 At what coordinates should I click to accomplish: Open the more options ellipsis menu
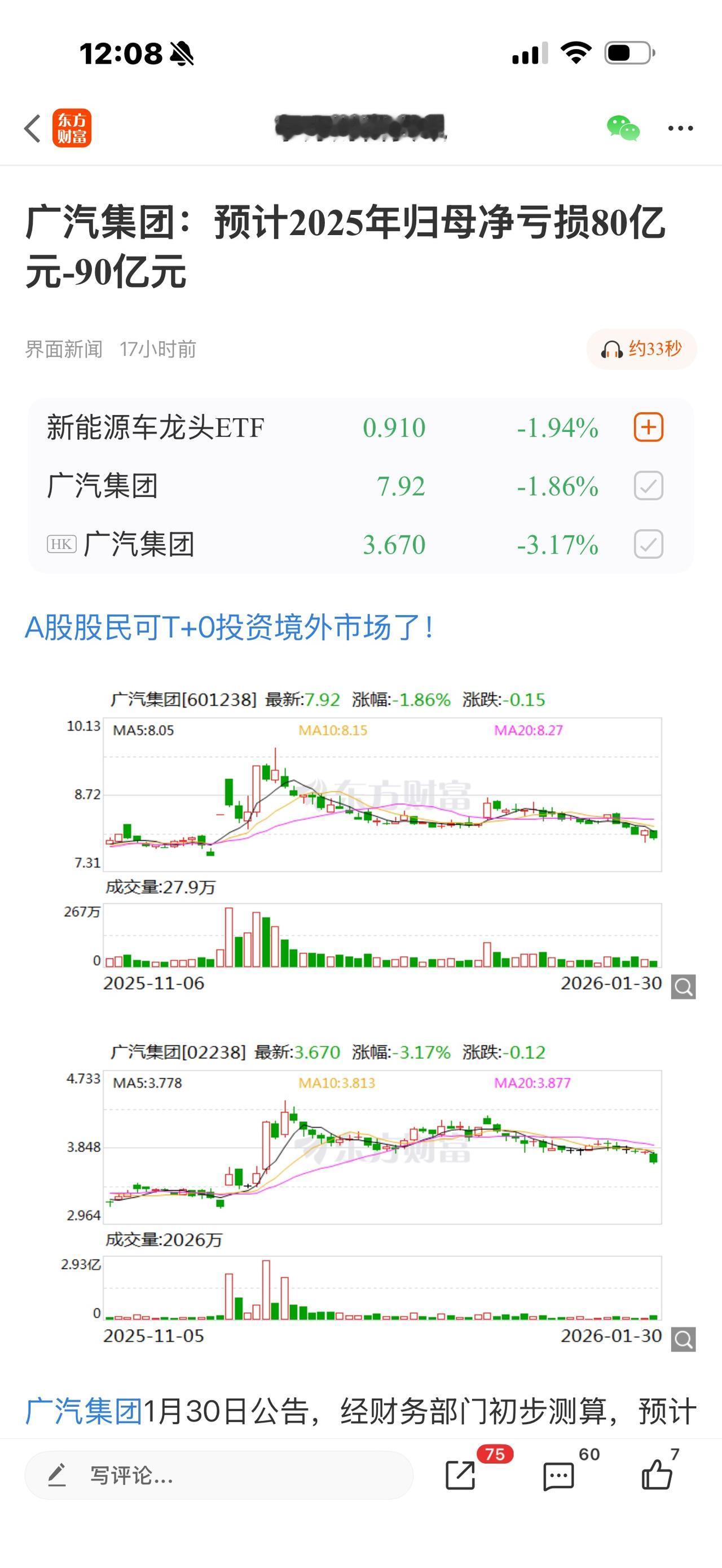point(680,128)
